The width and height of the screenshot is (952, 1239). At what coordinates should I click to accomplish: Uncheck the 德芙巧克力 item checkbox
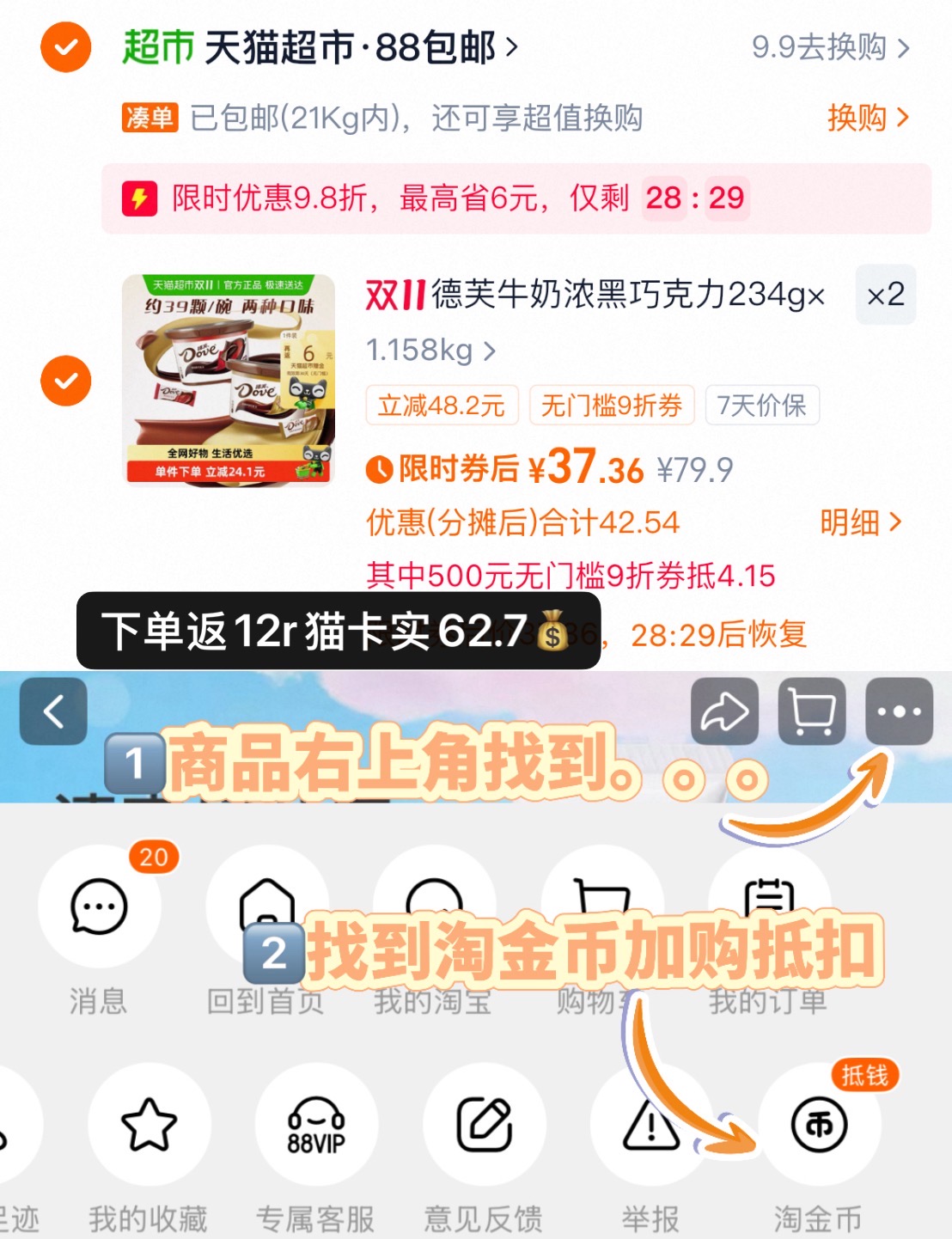[x=64, y=381]
